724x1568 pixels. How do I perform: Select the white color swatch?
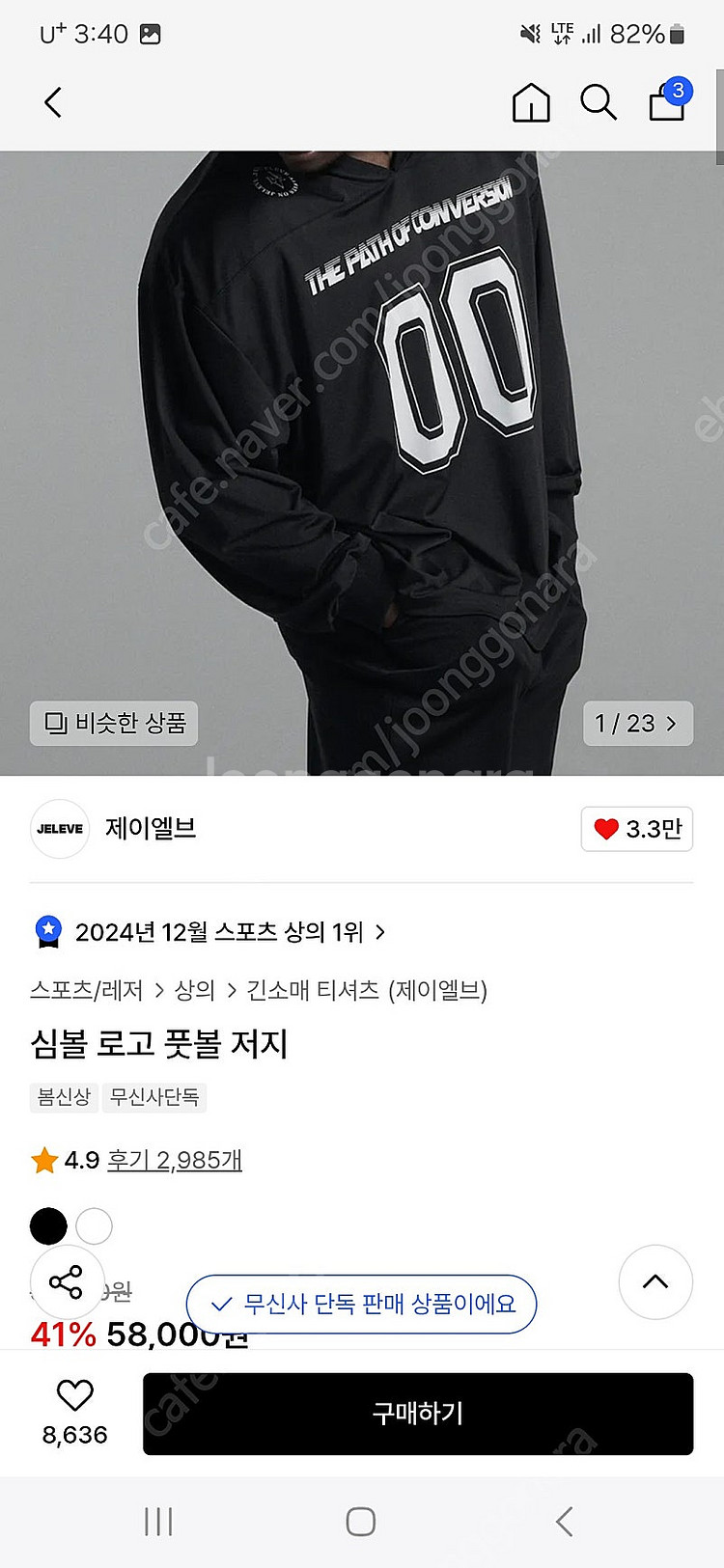point(95,1226)
